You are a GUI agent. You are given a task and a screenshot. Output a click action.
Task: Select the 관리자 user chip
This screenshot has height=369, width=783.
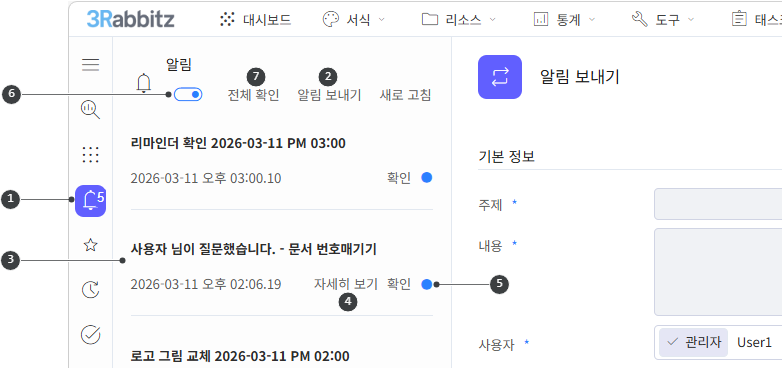(x=693, y=343)
